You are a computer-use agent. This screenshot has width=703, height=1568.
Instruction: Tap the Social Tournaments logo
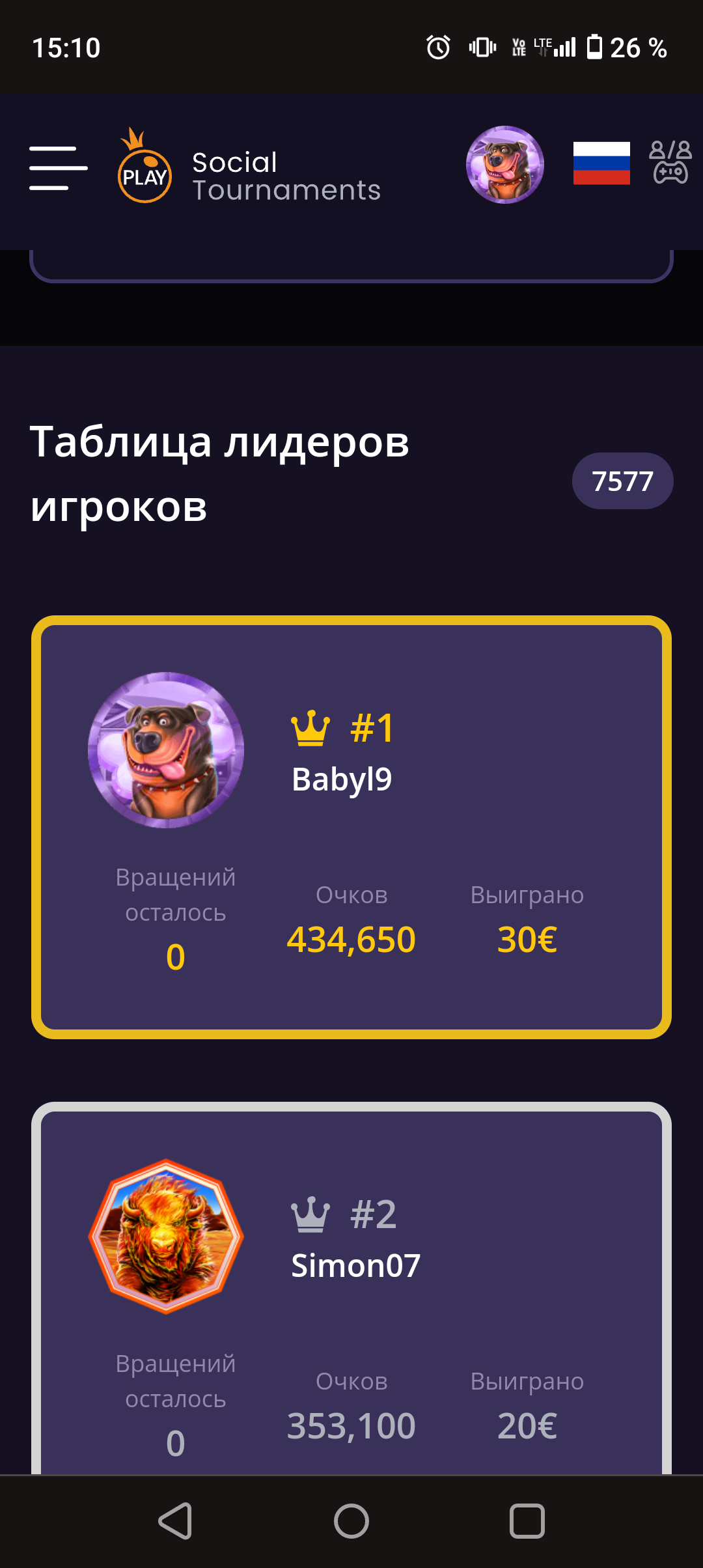[x=249, y=167]
